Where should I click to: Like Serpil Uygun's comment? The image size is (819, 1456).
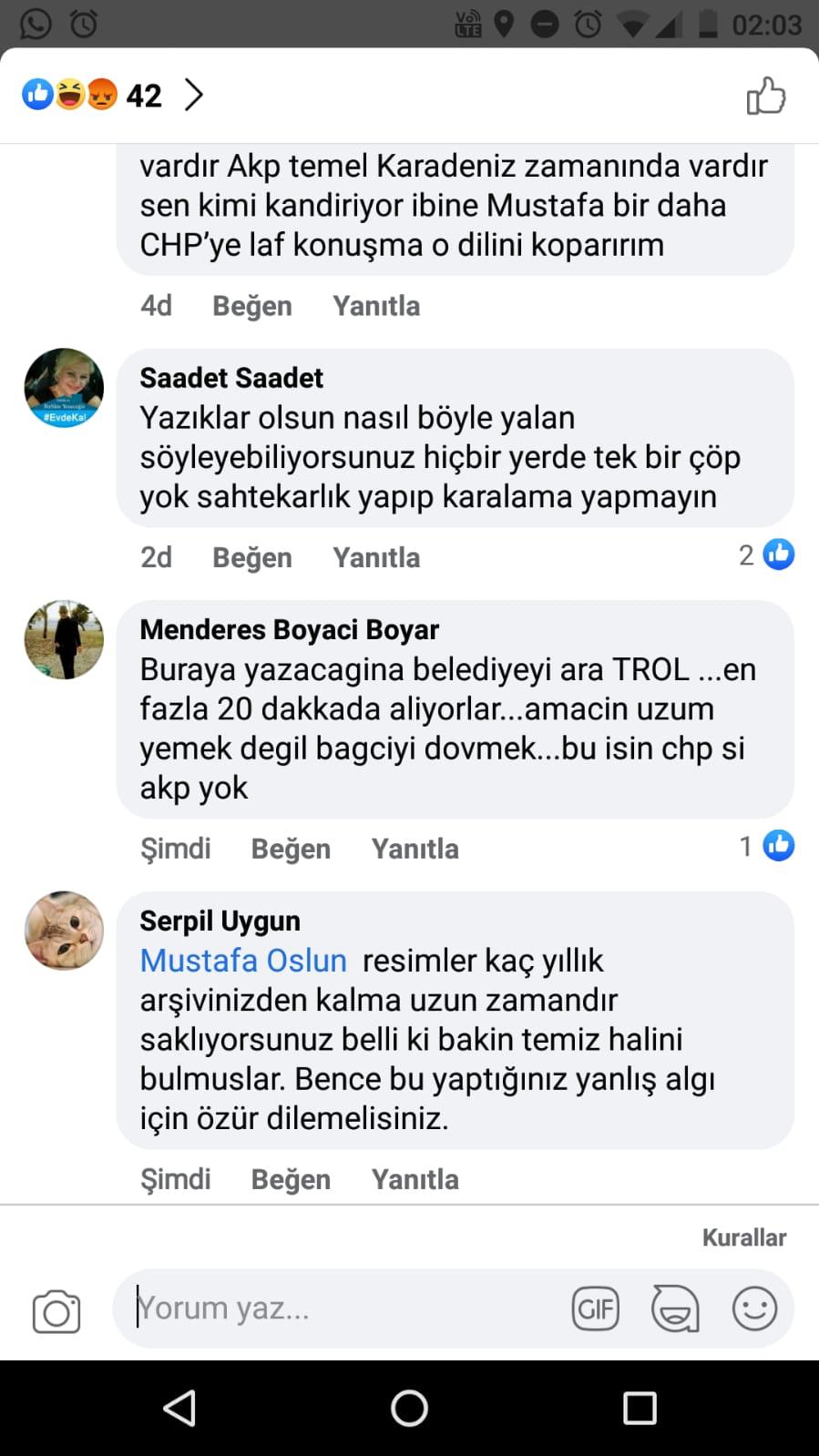[x=291, y=1179]
